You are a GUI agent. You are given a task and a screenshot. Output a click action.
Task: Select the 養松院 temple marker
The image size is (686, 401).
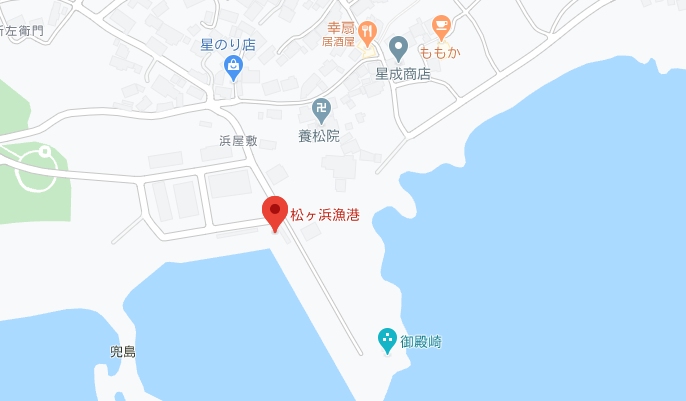[x=321, y=108]
